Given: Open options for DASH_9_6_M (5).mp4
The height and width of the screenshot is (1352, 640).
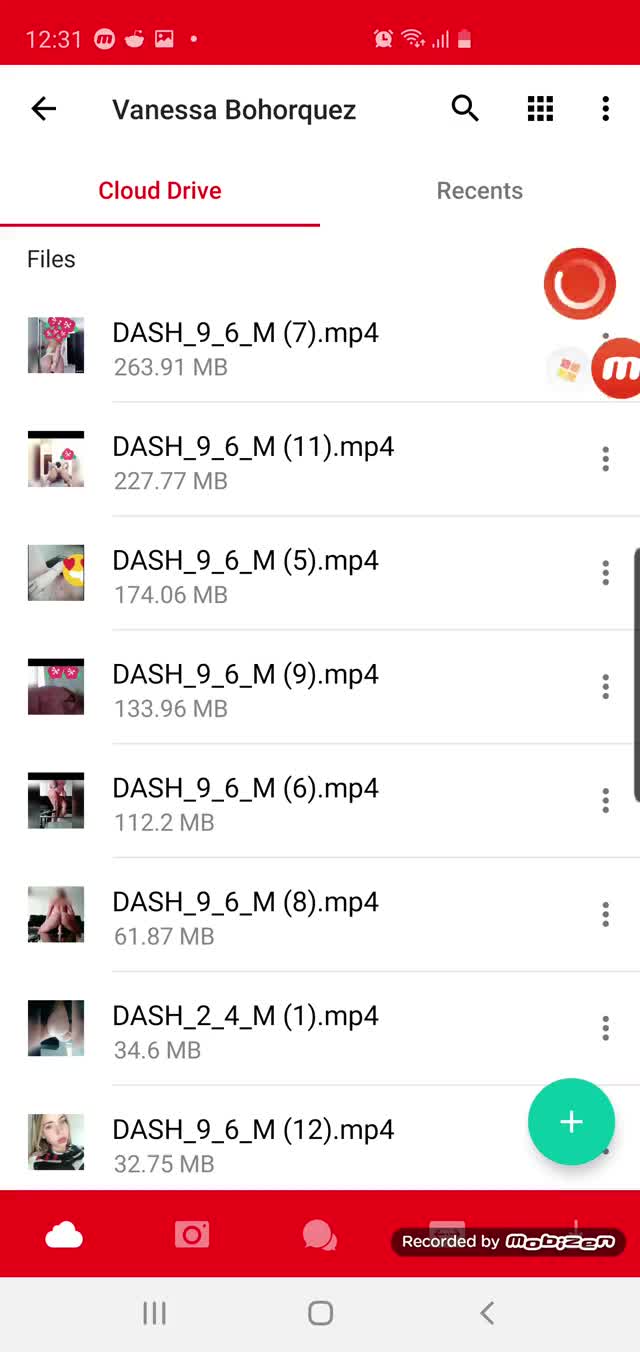Looking at the screenshot, I should (605, 573).
